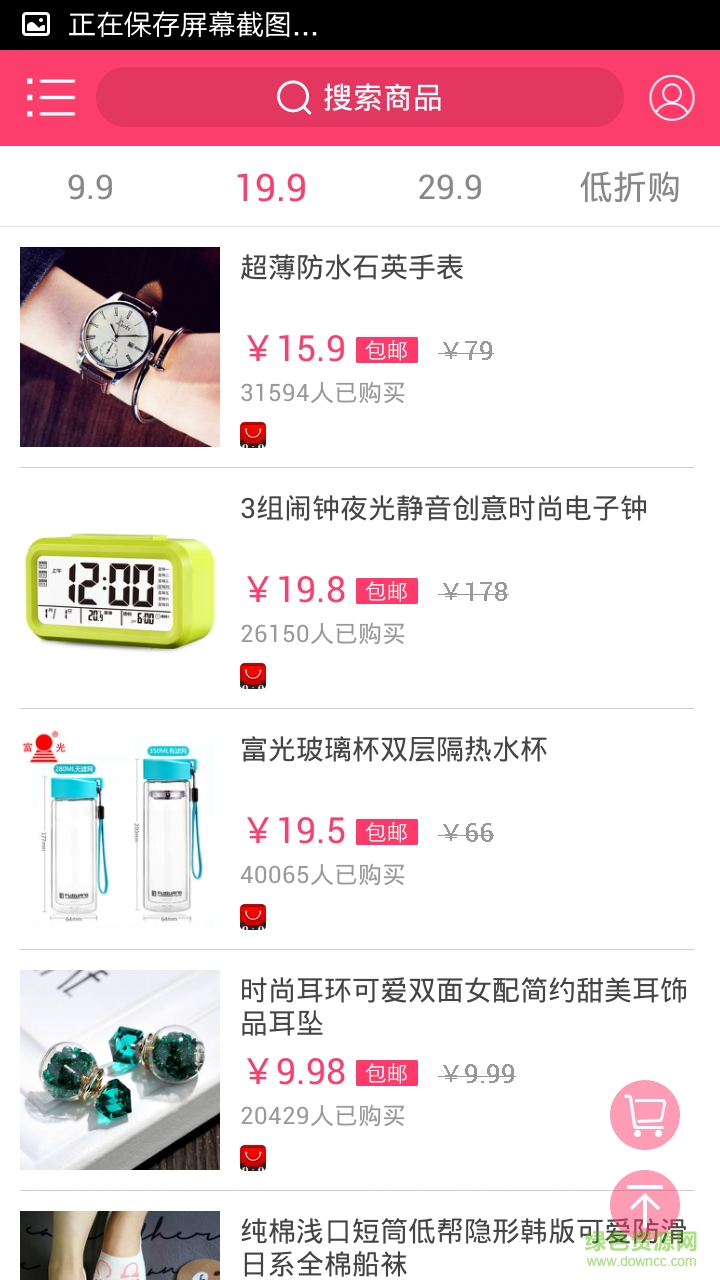Viewport: 720px width, 1280px height.
Task: View the 3组闹钟夜光静音 clock product
Action: pos(444,509)
